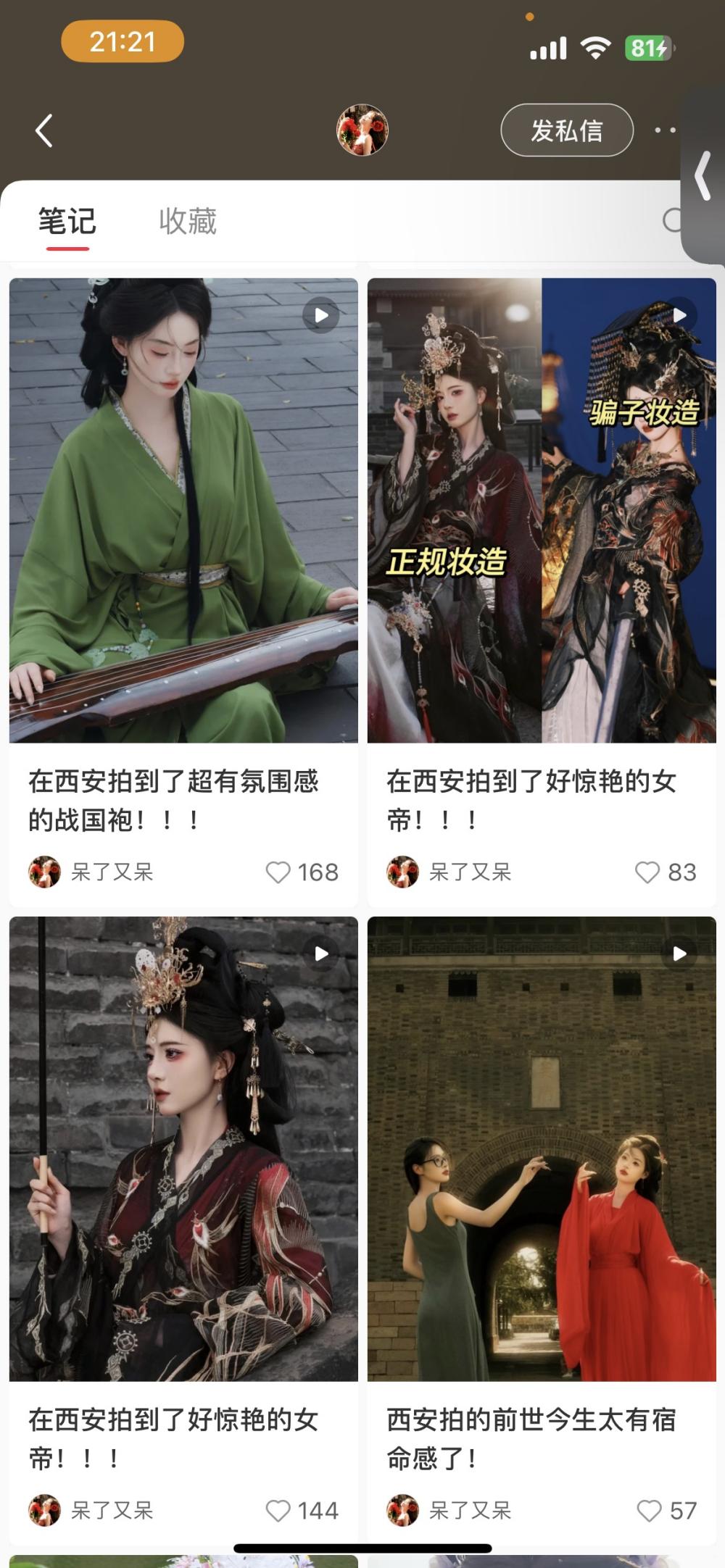Go back using the top-left arrow
Screen dimensions: 725x1568
point(44,131)
